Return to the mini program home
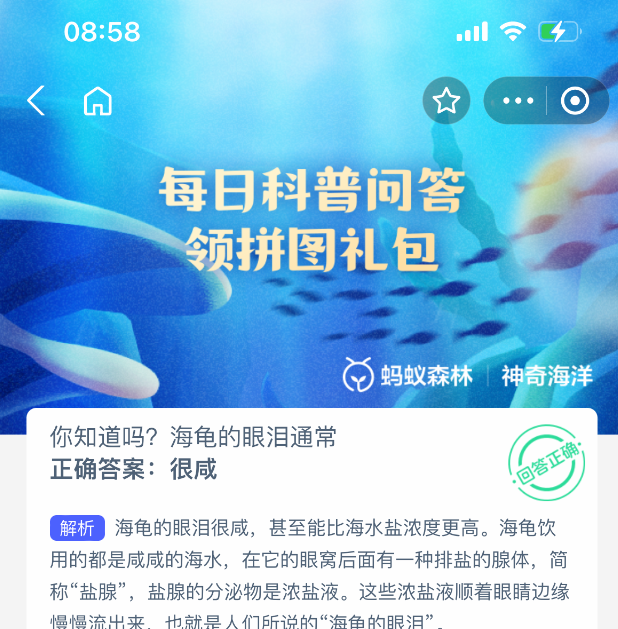 [x=97, y=101]
